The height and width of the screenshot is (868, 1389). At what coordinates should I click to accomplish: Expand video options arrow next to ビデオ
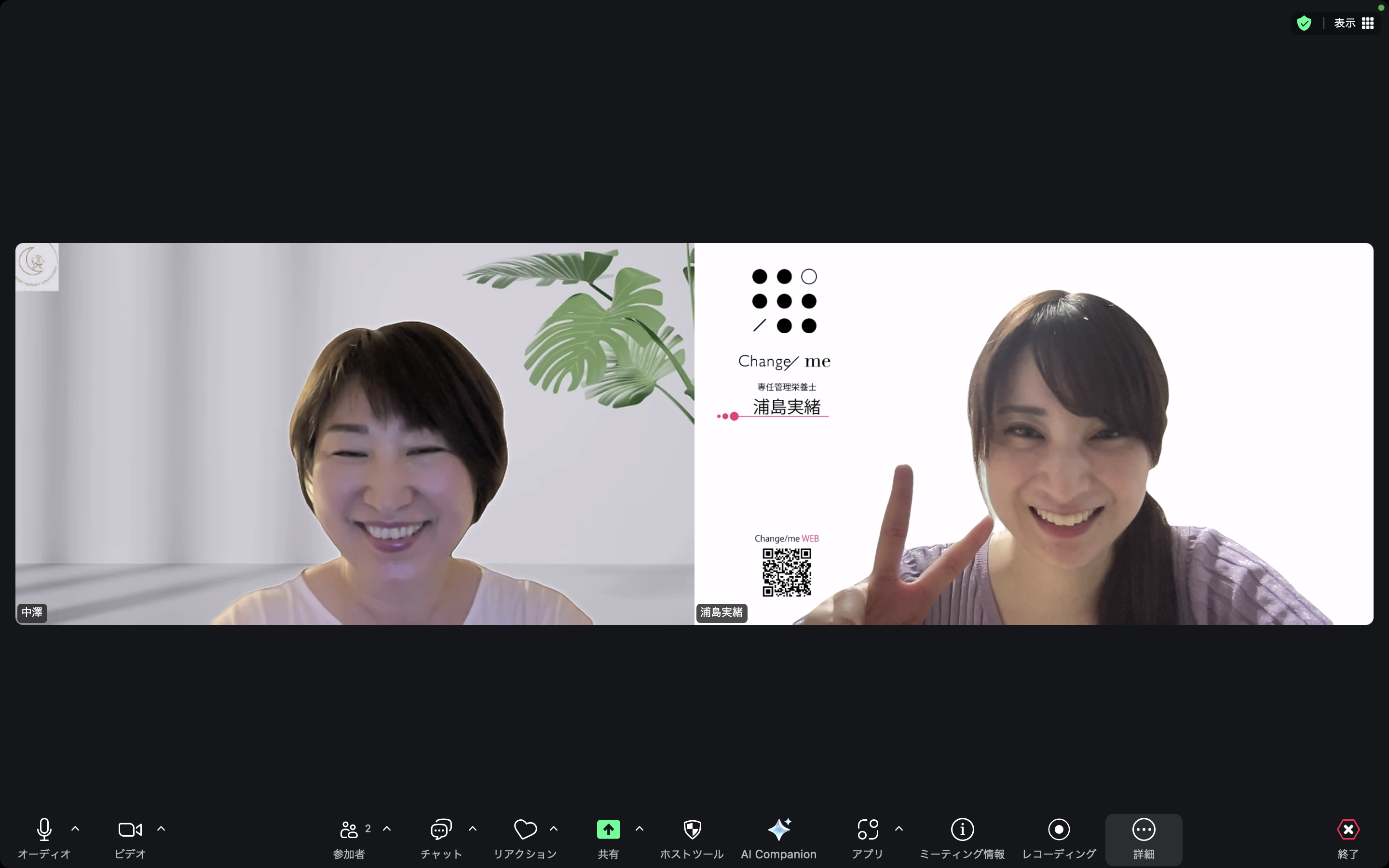click(161, 829)
